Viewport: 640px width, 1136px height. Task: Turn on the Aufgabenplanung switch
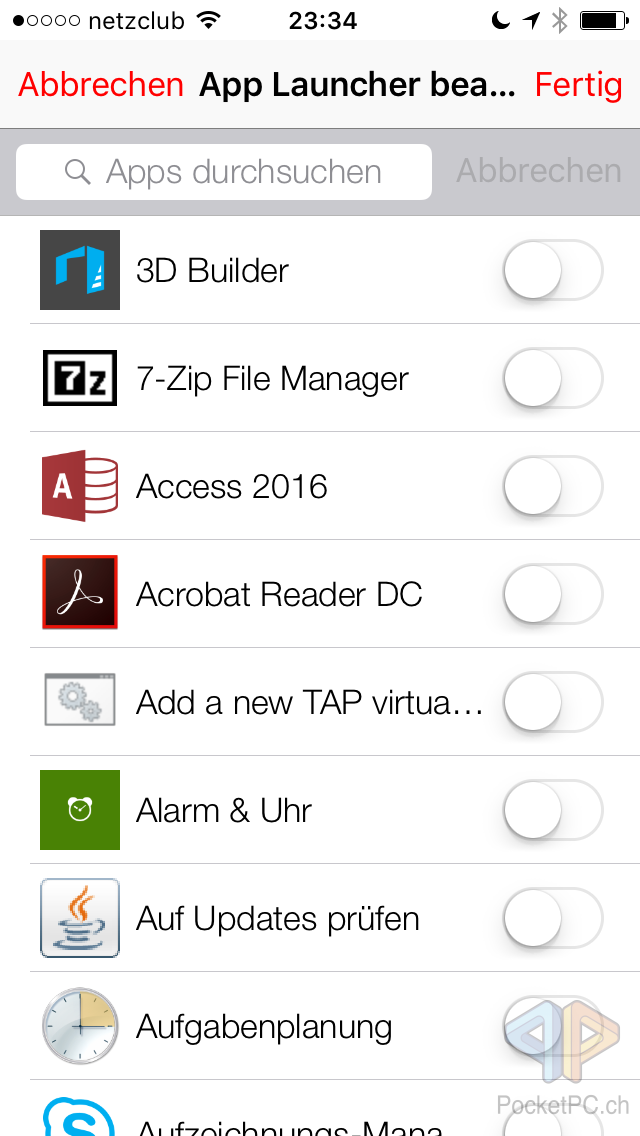click(553, 1027)
